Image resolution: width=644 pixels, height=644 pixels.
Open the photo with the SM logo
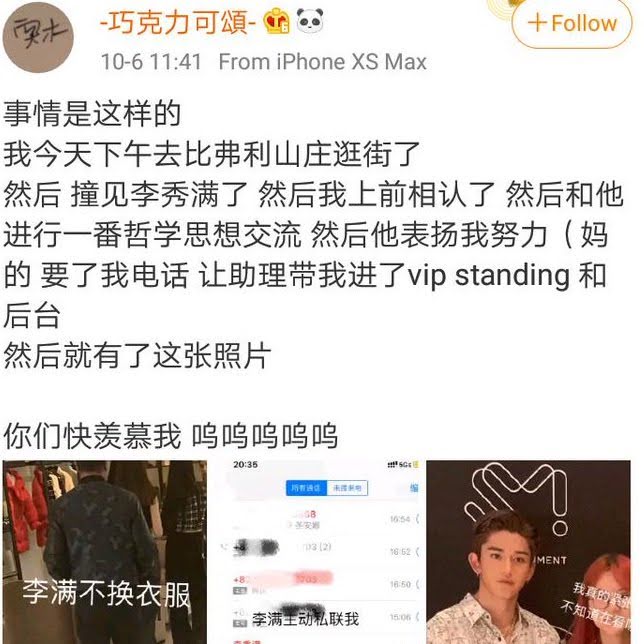click(528, 552)
